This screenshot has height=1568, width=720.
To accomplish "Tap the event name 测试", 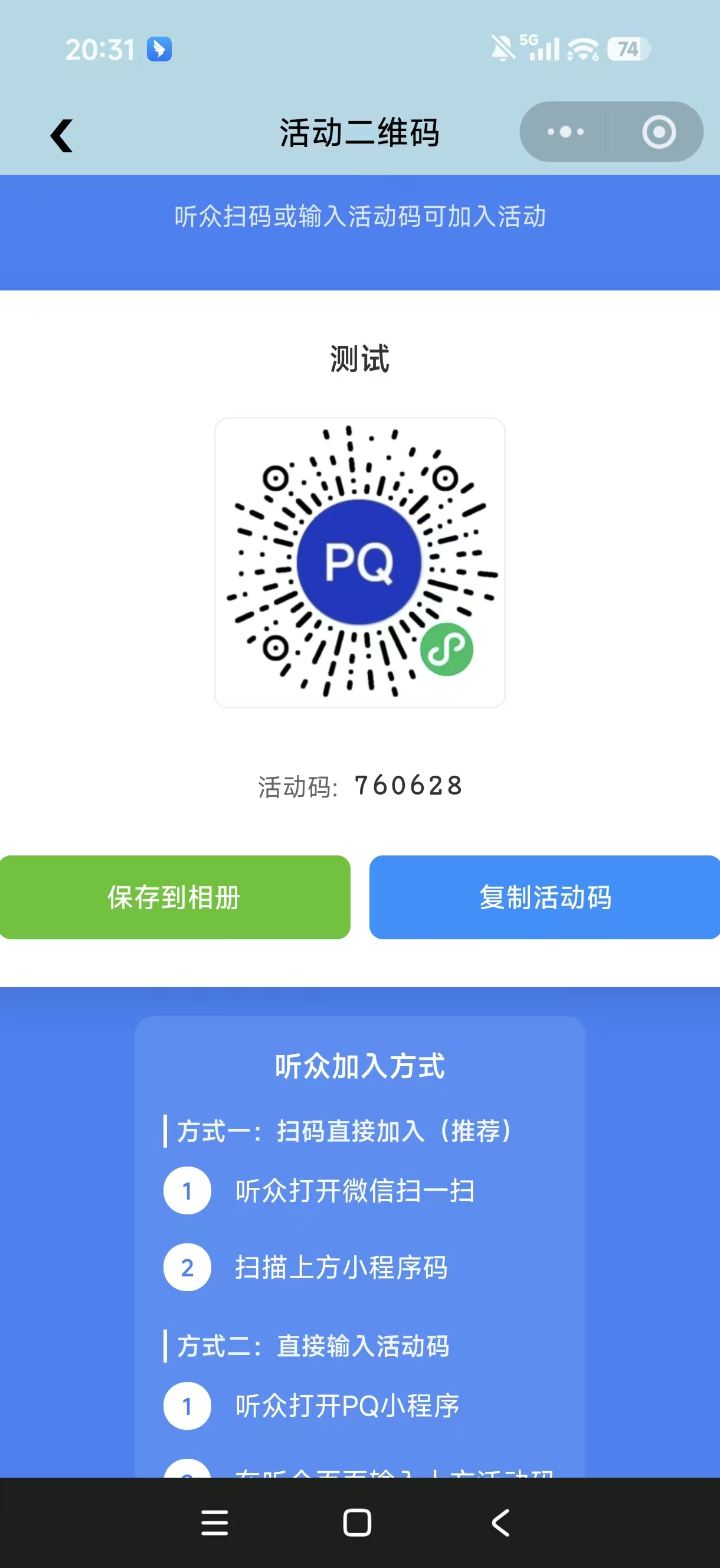I will 358,358.
